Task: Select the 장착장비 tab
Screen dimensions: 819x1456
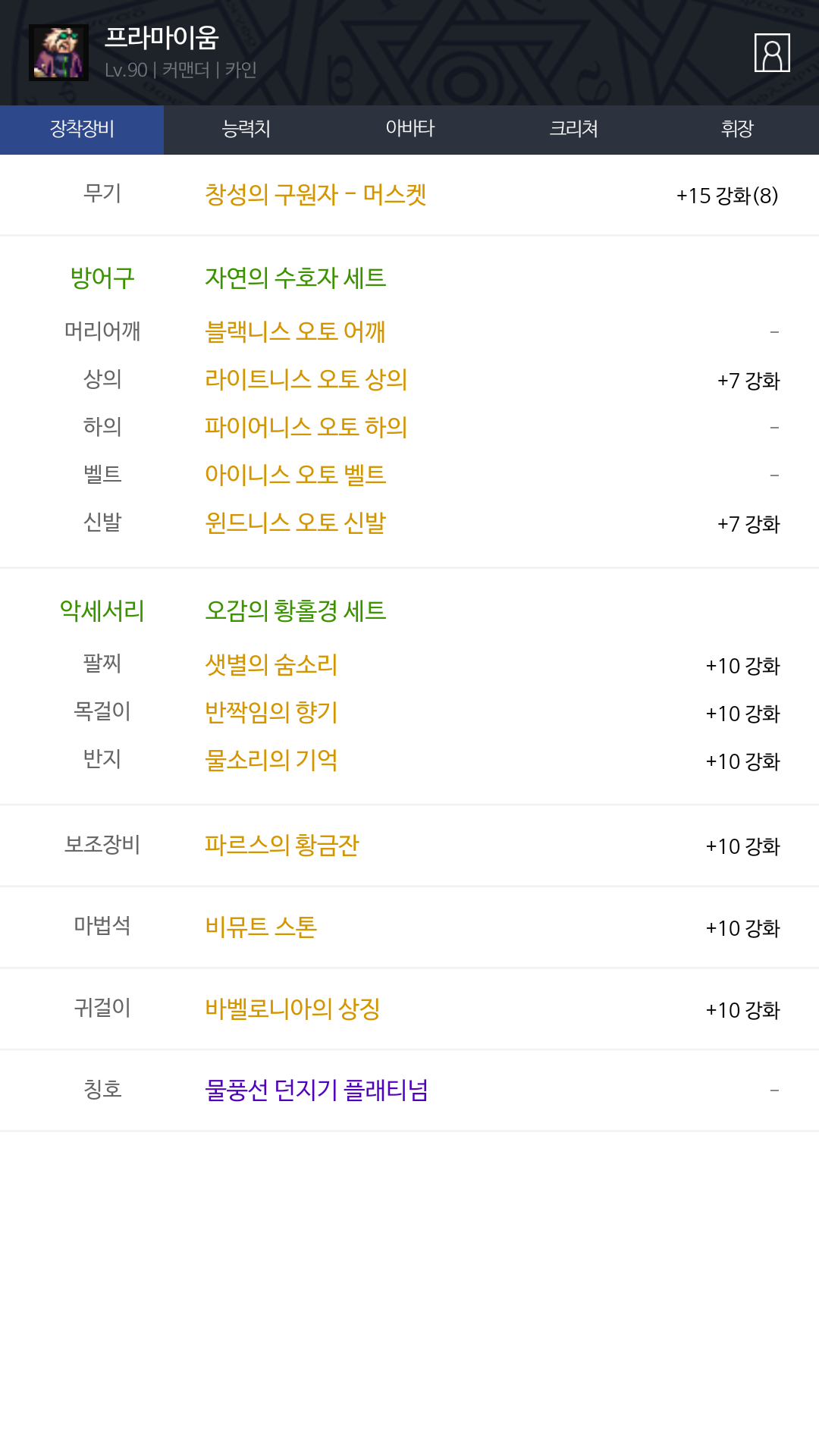Action: 82,129
